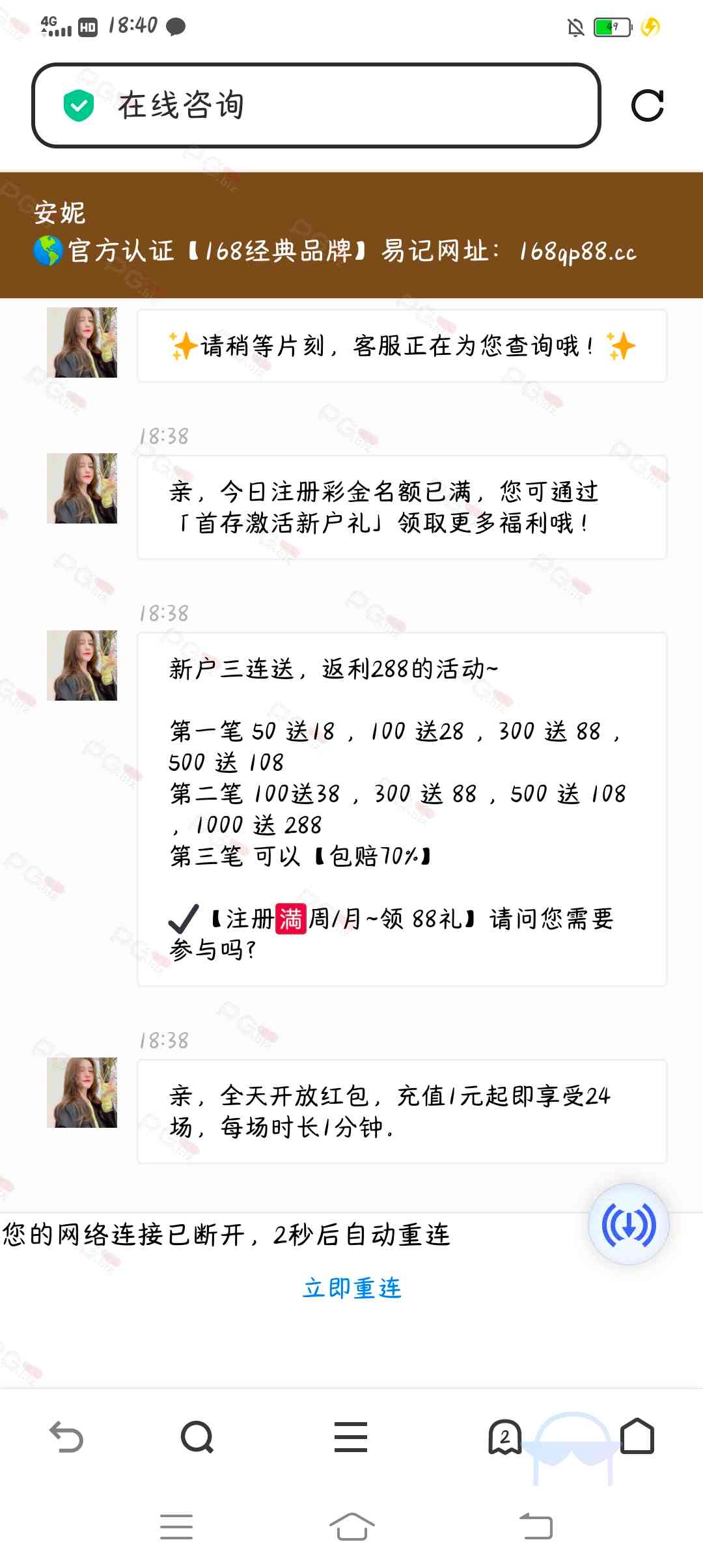
Task: Reload the page with the refresh icon
Action: (x=647, y=105)
